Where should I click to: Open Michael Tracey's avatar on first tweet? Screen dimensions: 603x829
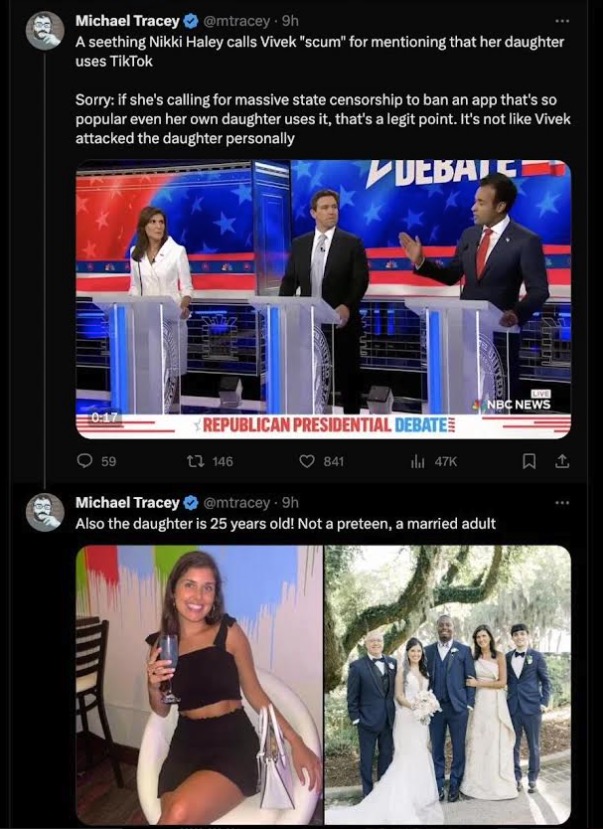click(x=44, y=31)
